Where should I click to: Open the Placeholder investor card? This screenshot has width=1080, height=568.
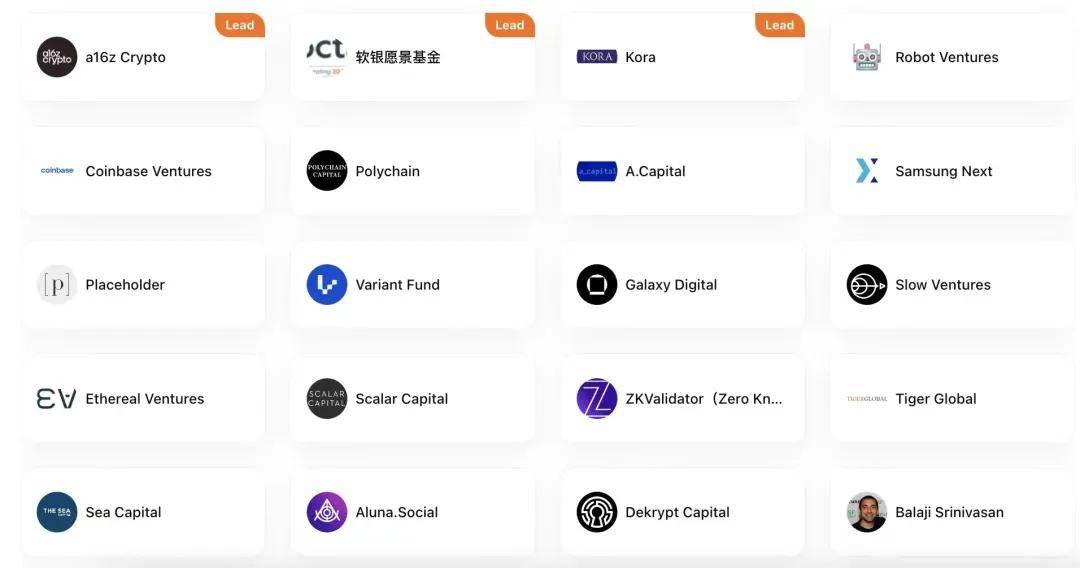[142, 285]
